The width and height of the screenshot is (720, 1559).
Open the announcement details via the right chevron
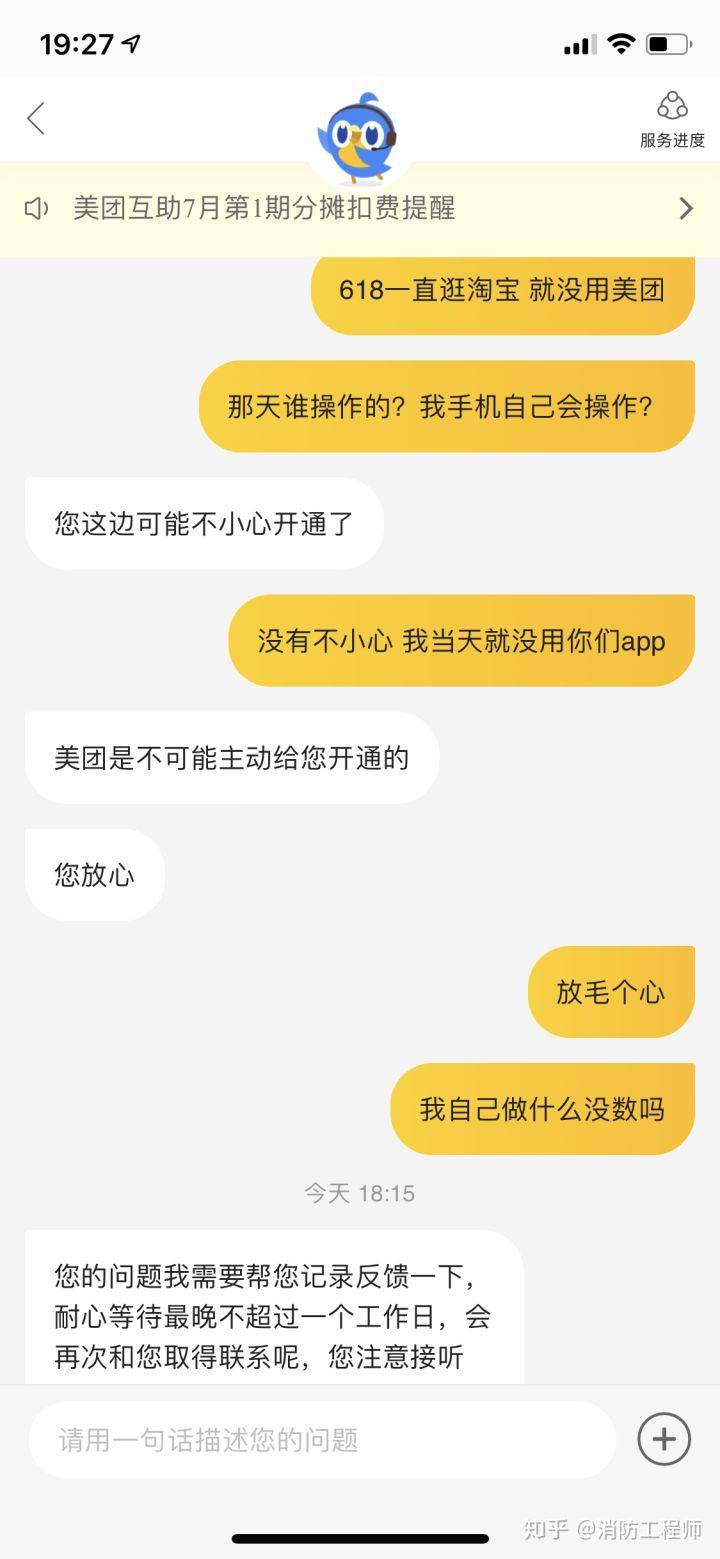click(686, 208)
